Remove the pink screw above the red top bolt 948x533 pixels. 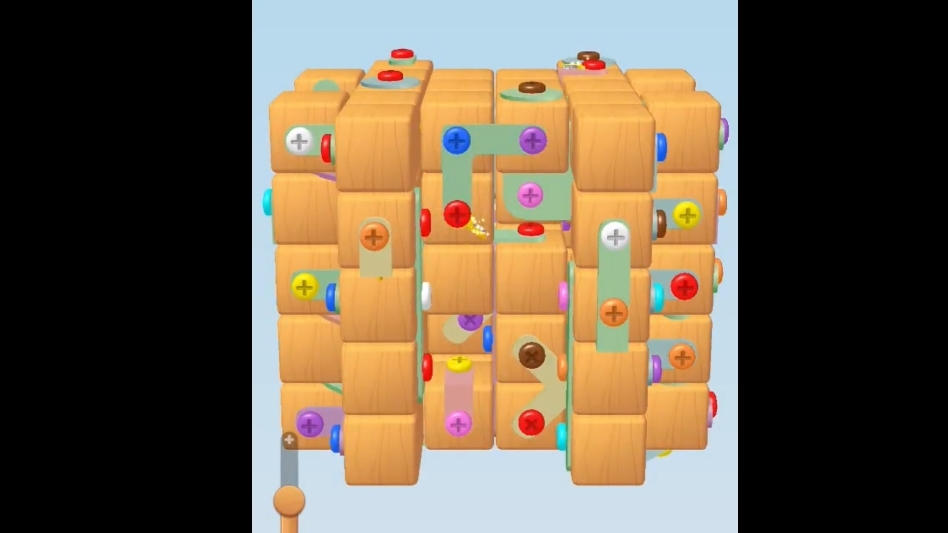530,195
